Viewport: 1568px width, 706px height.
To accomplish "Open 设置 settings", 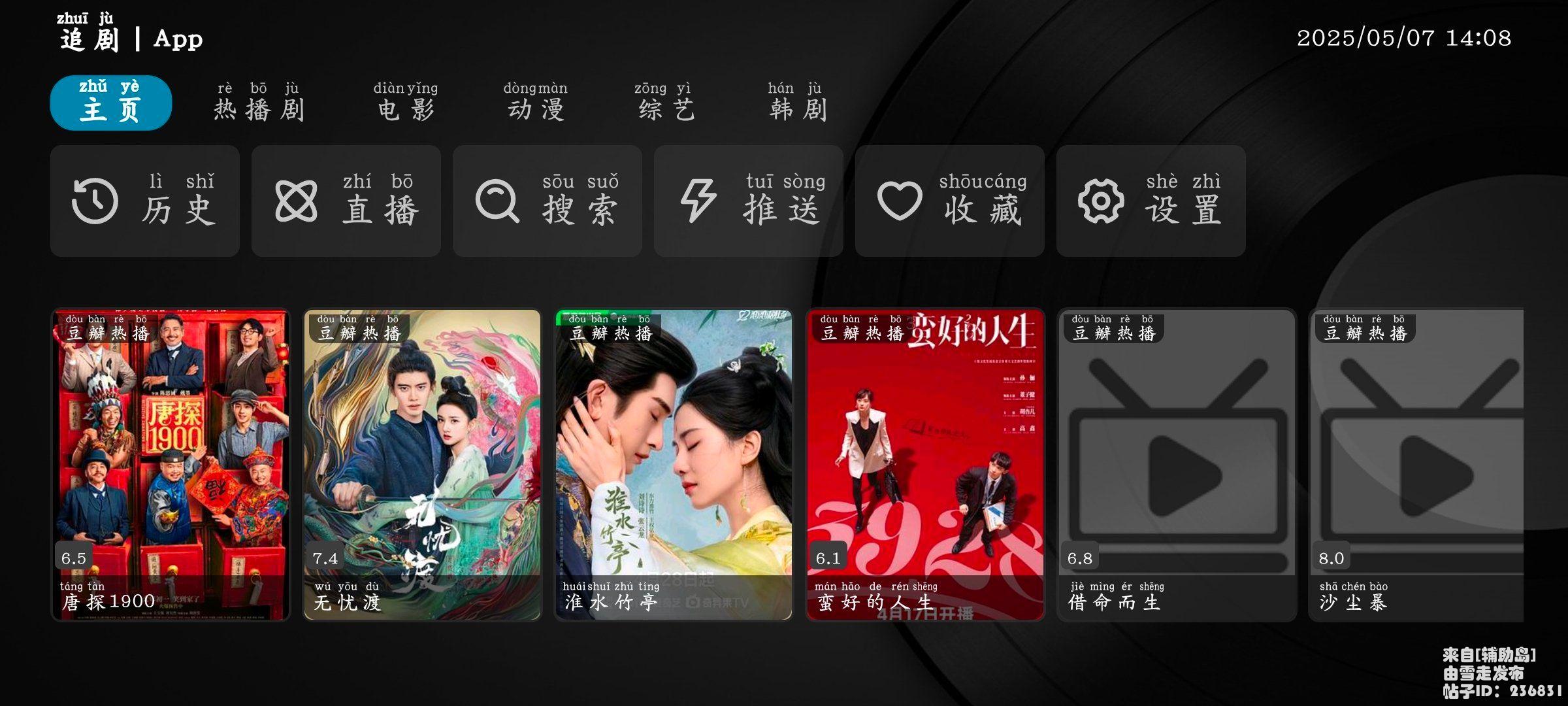I will click(1151, 201).
